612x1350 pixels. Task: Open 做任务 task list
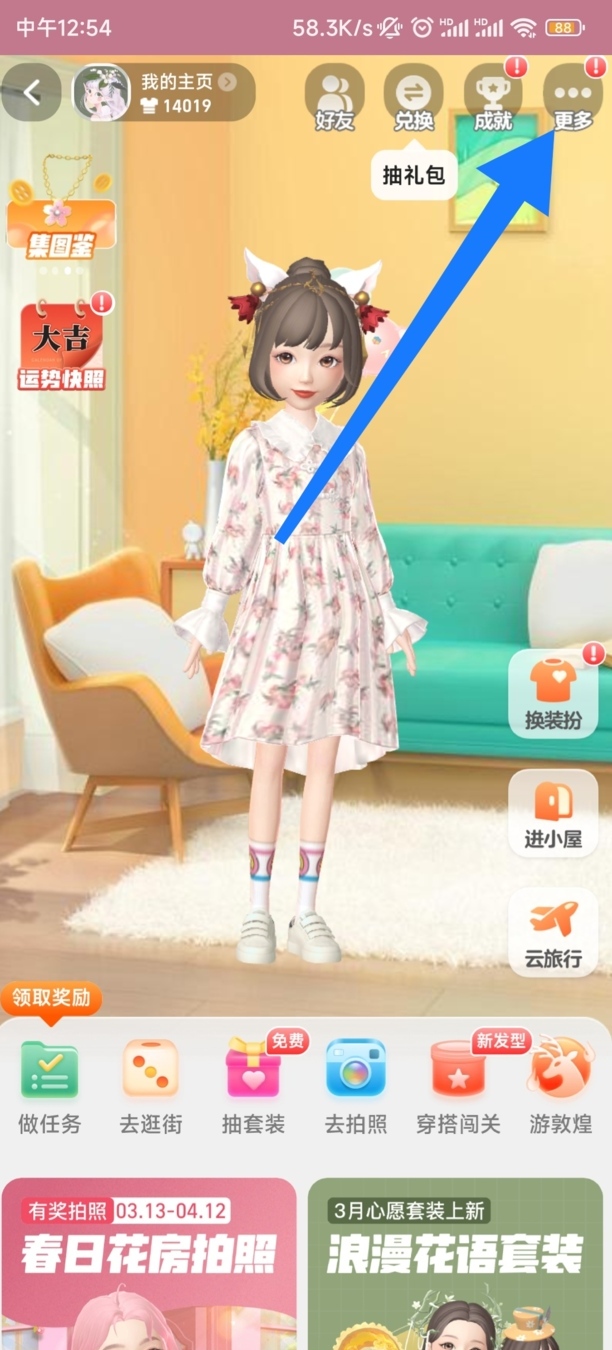pos(49,1086)
